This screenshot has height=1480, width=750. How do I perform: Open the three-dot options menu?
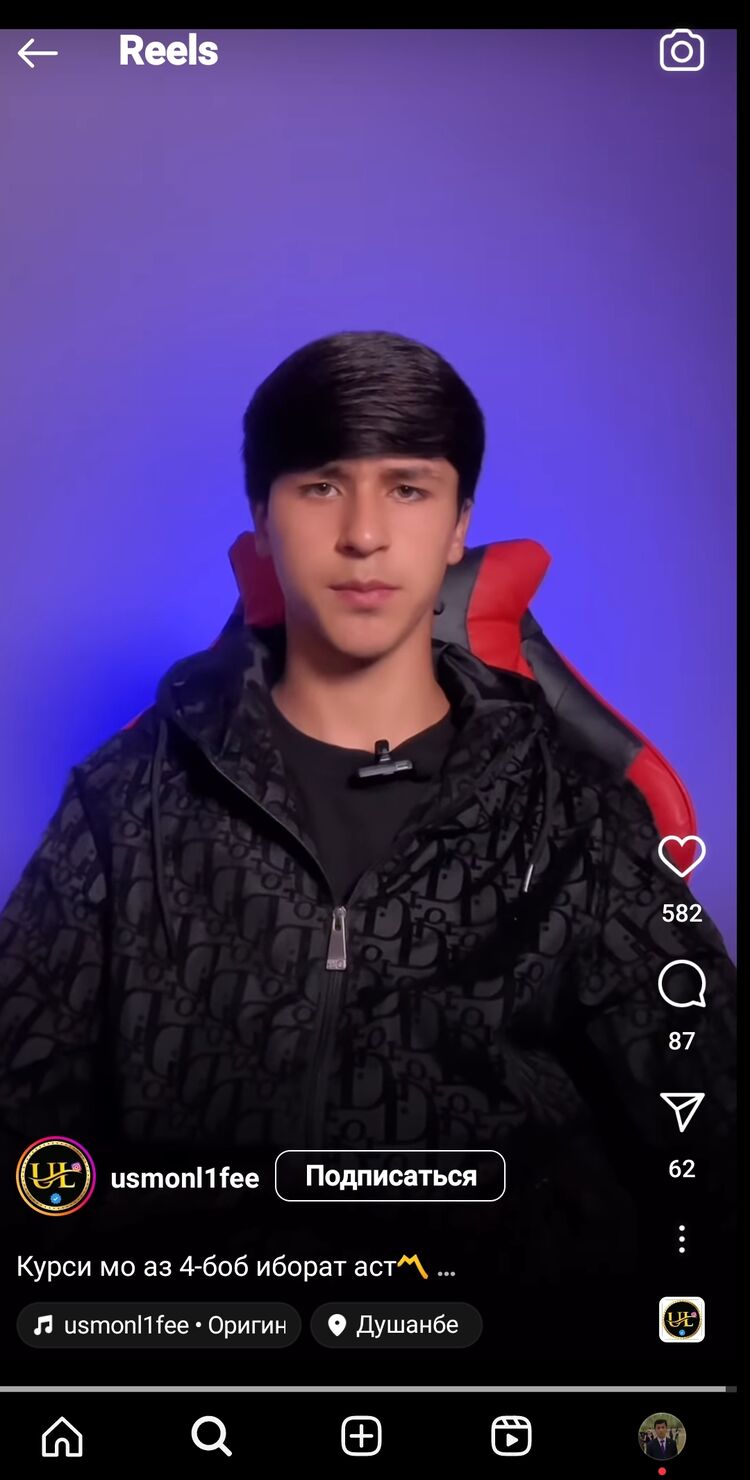pyautogui.click(x=682, y=1239)
